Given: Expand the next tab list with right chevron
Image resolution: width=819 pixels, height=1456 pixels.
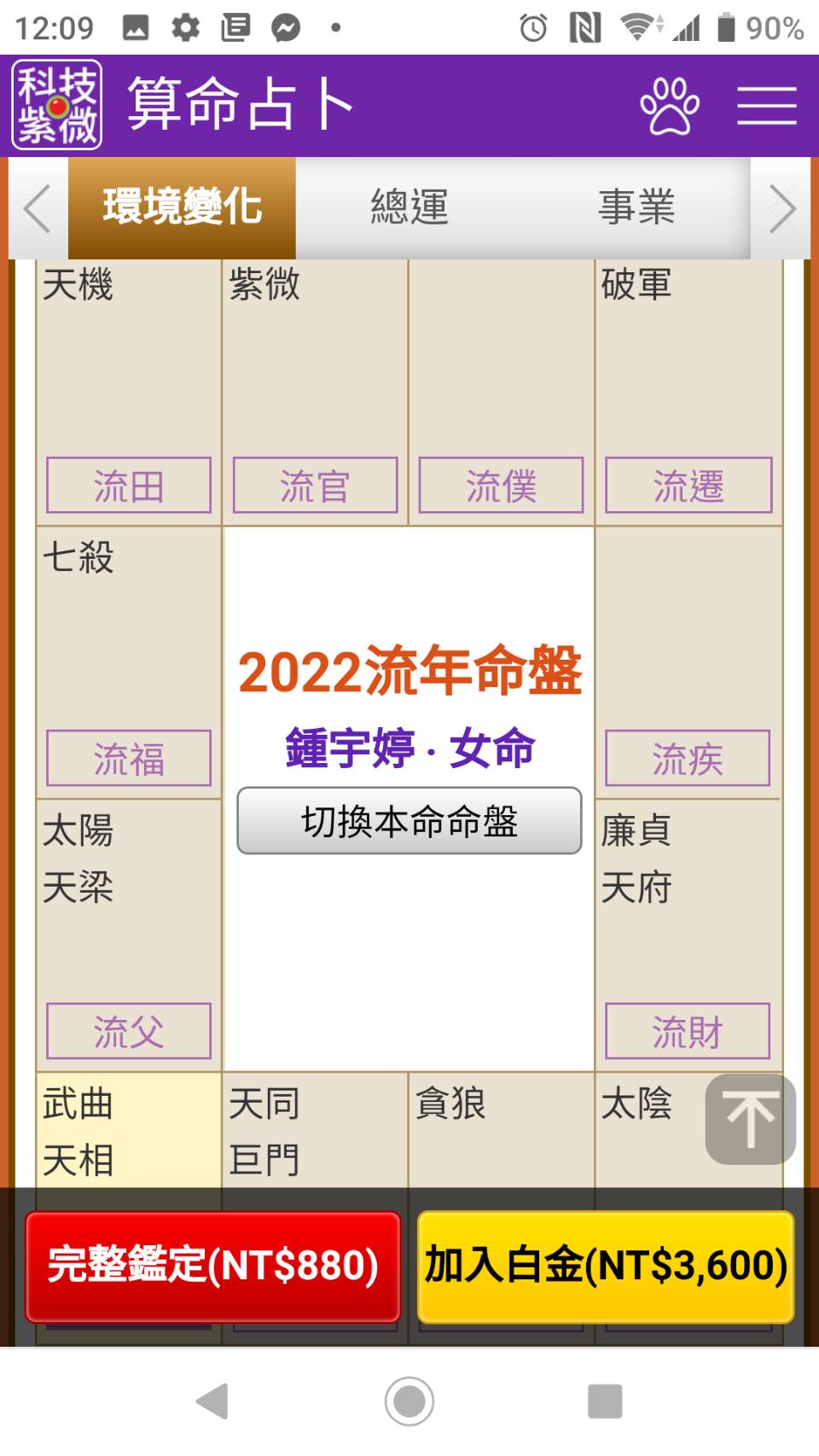Looking at the screenshot, I should pos(781,207).
